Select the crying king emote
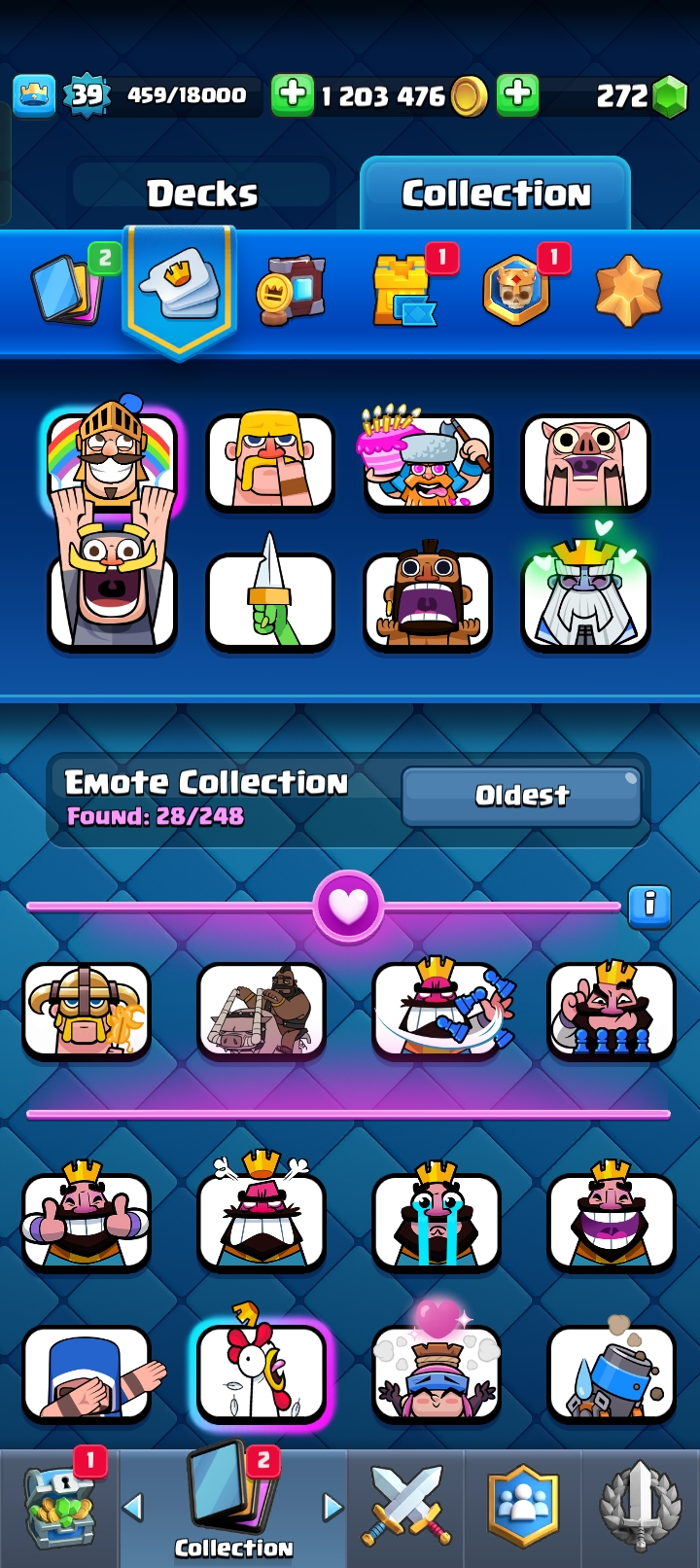Viewport: 700px width, 1568px height. point(437,1221)
